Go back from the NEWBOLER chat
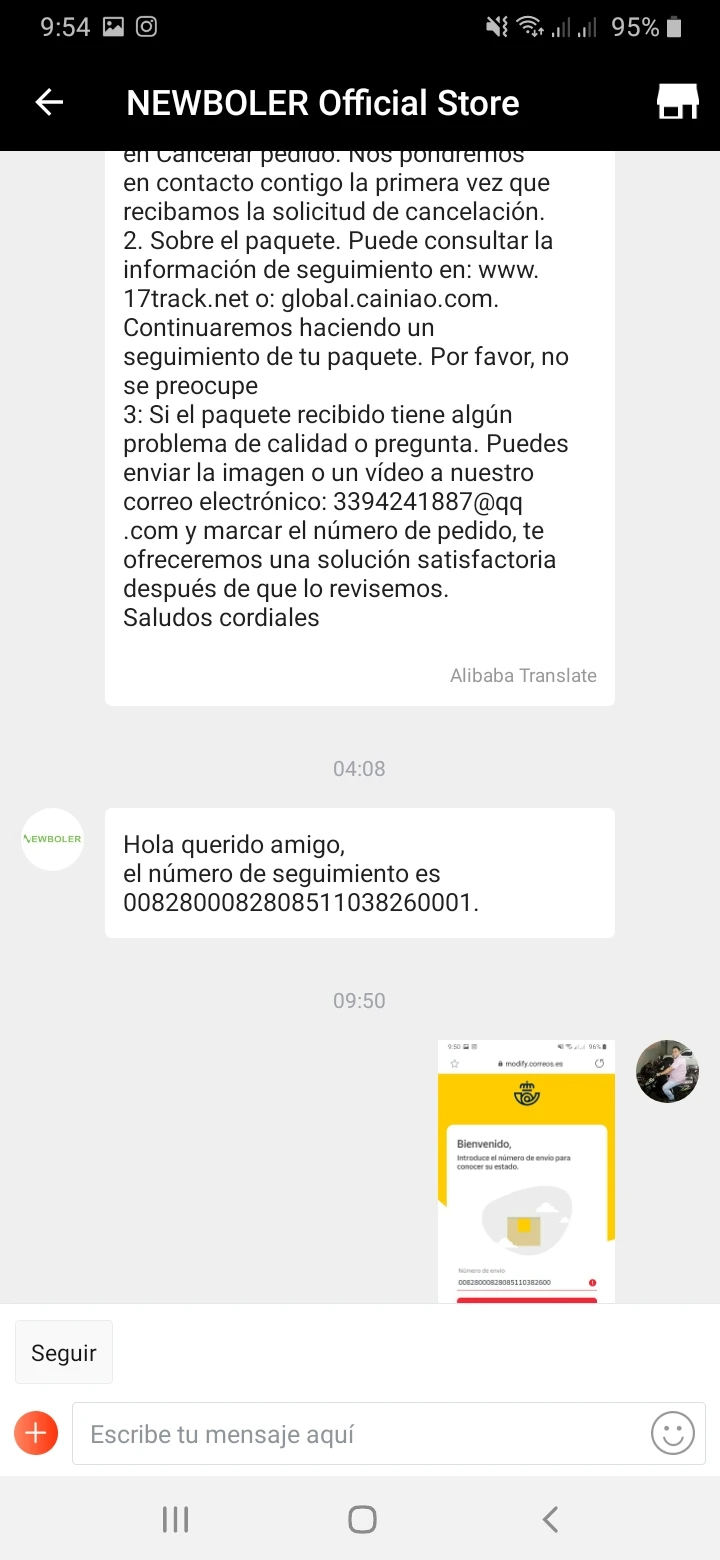This screenshot has width=720, height=1560. pyautogui.click(x=49, y=102)
